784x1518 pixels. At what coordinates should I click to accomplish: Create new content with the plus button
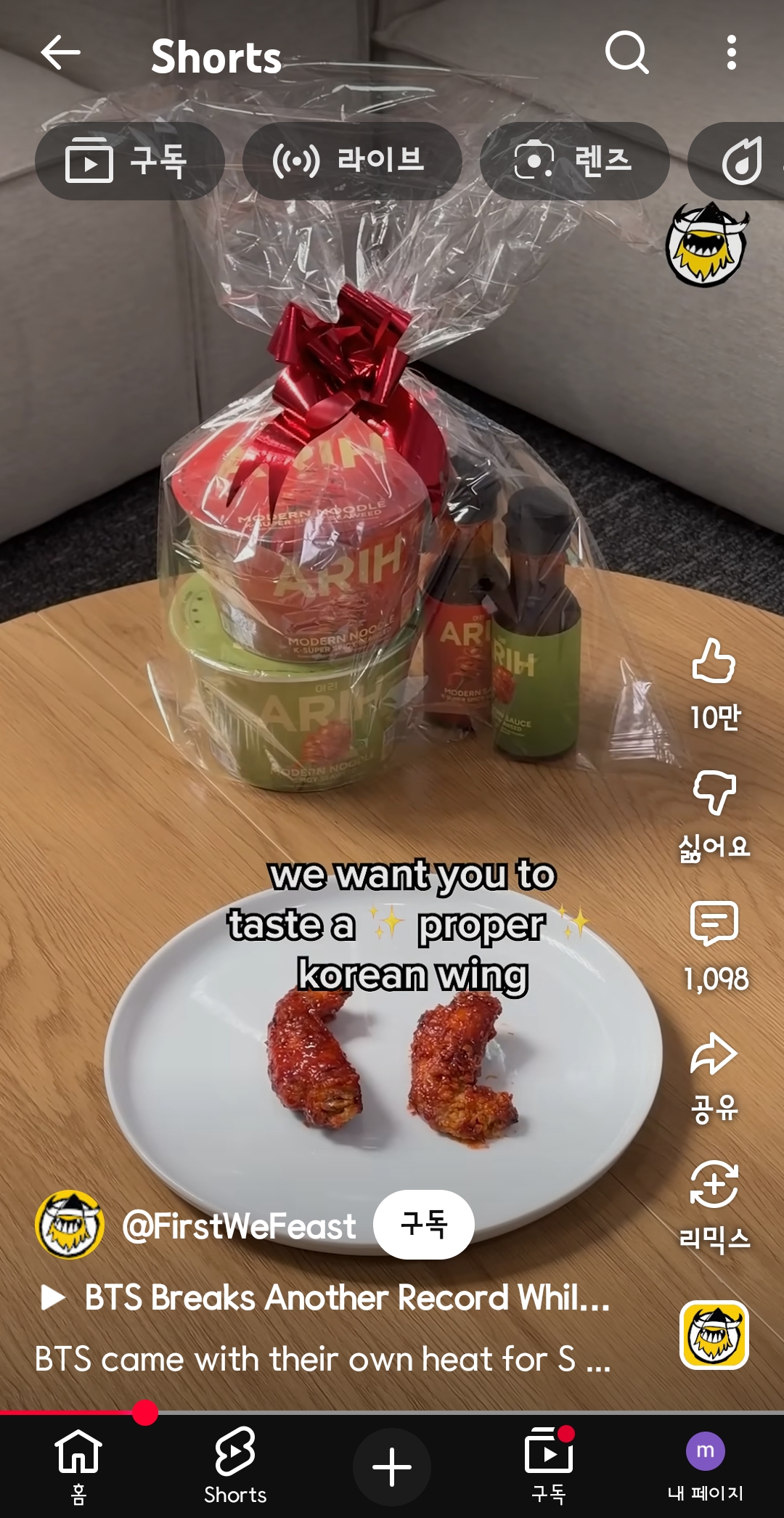point(392,1466)
